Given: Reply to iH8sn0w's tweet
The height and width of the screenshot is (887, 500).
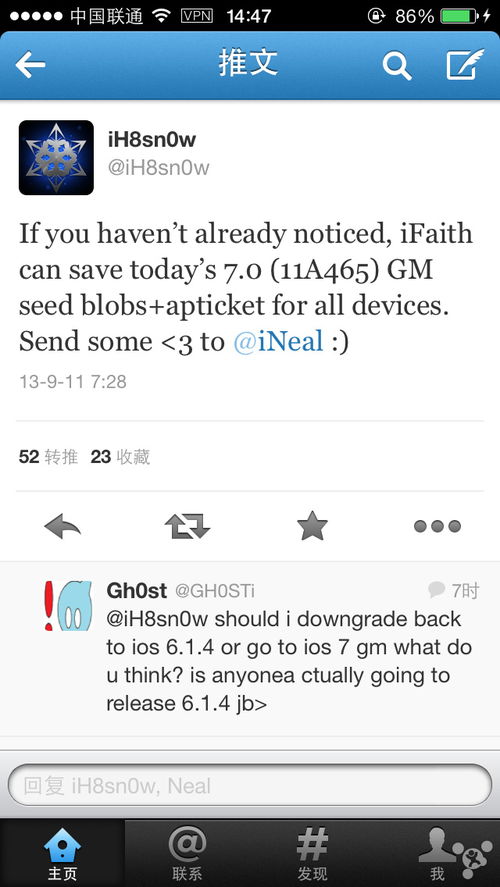Looking at the screenshot, I should (x=62, y=527).
